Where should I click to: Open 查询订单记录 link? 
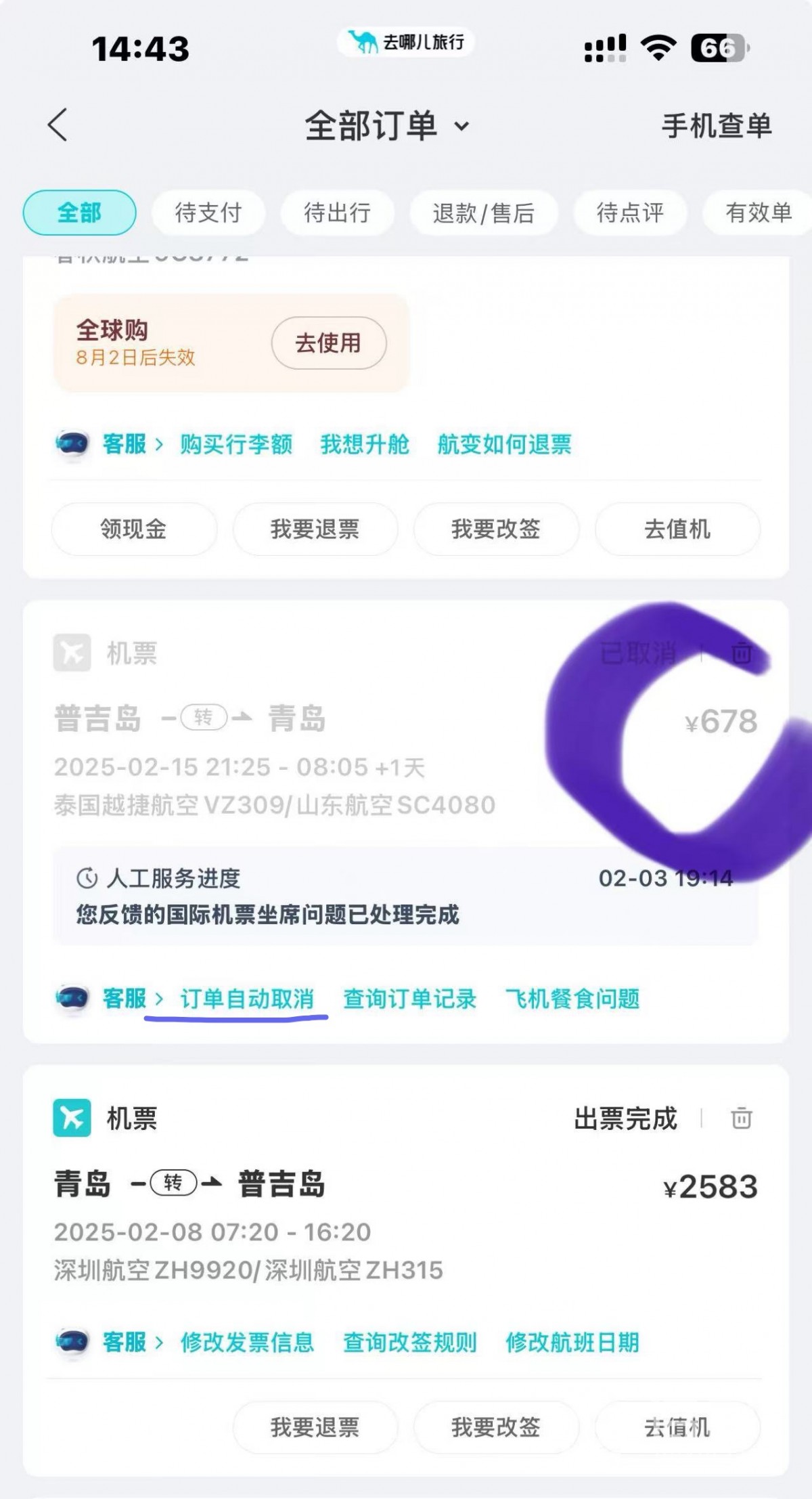409,999
